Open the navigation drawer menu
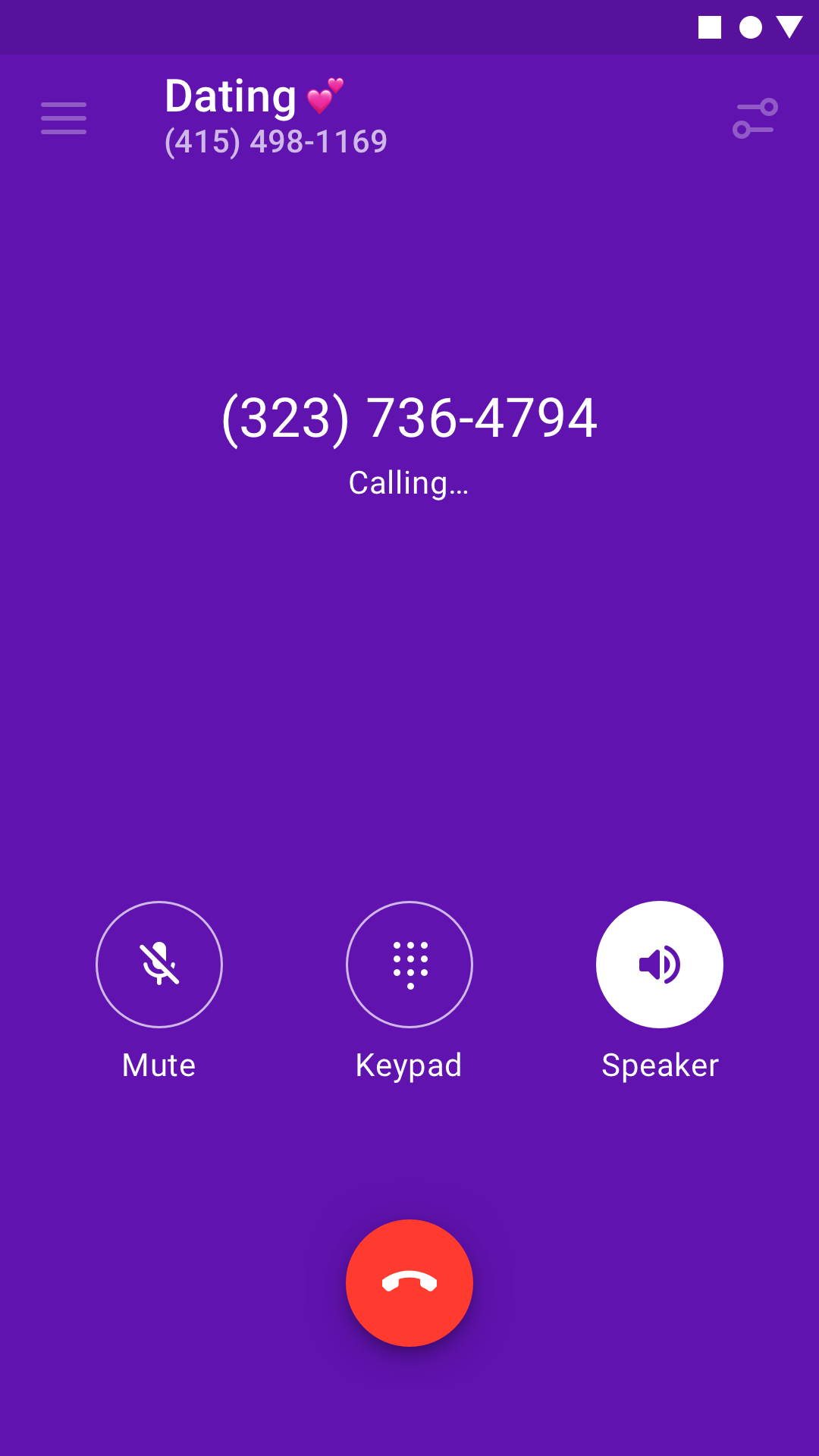 (x=63, y=118)
